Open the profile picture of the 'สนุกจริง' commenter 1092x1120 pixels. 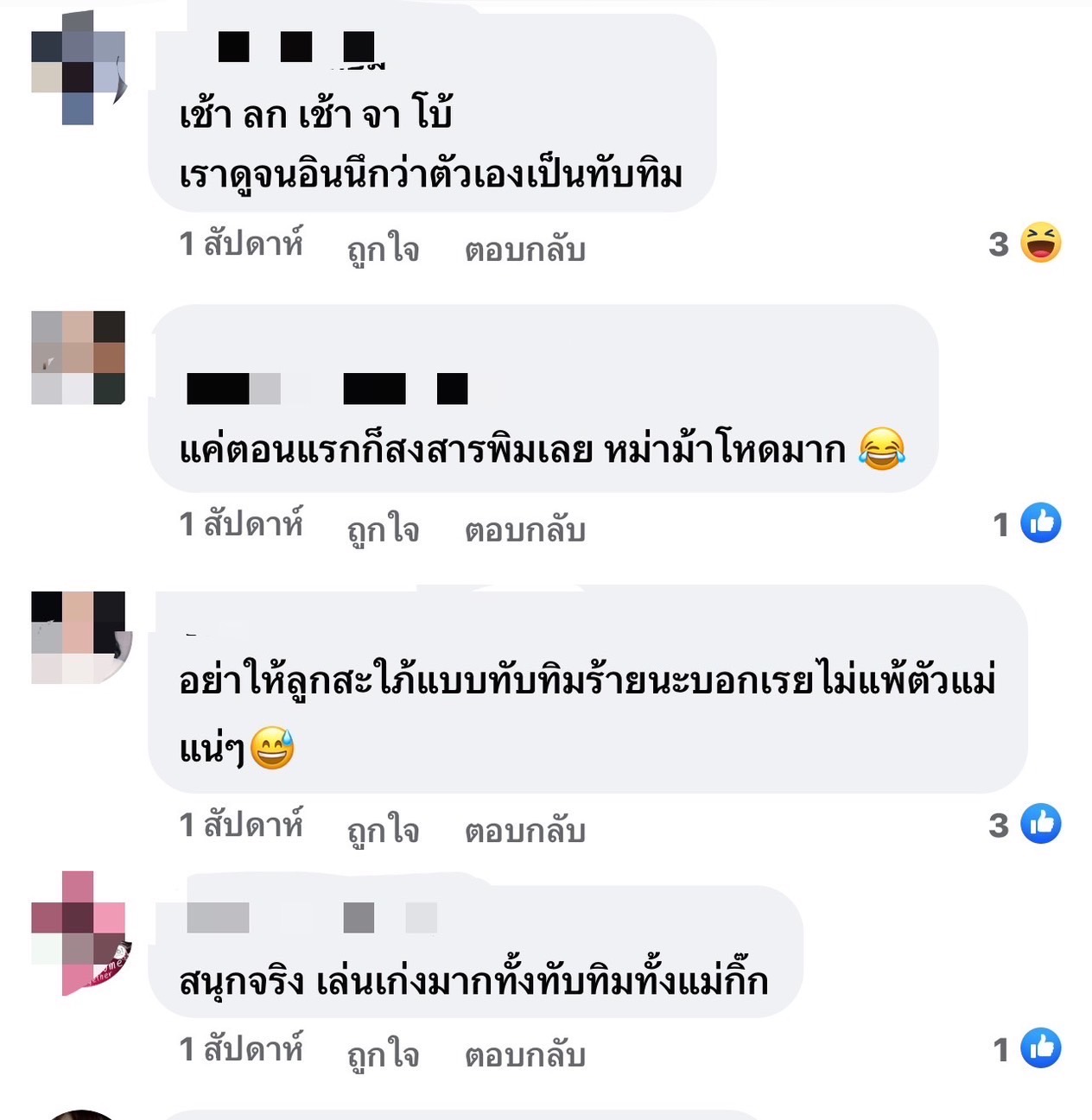click(x=79, y=933)
